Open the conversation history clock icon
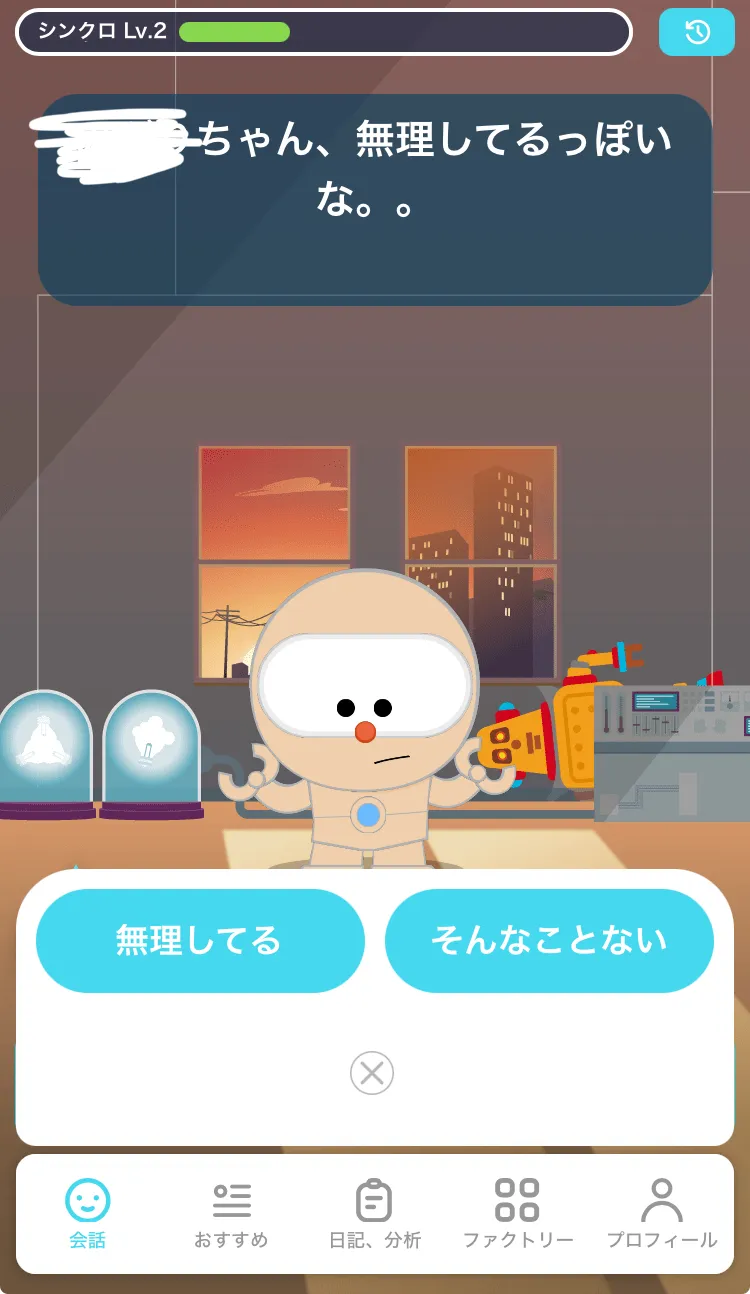Viewport: 750px width, 1294px height. point(697,32)
